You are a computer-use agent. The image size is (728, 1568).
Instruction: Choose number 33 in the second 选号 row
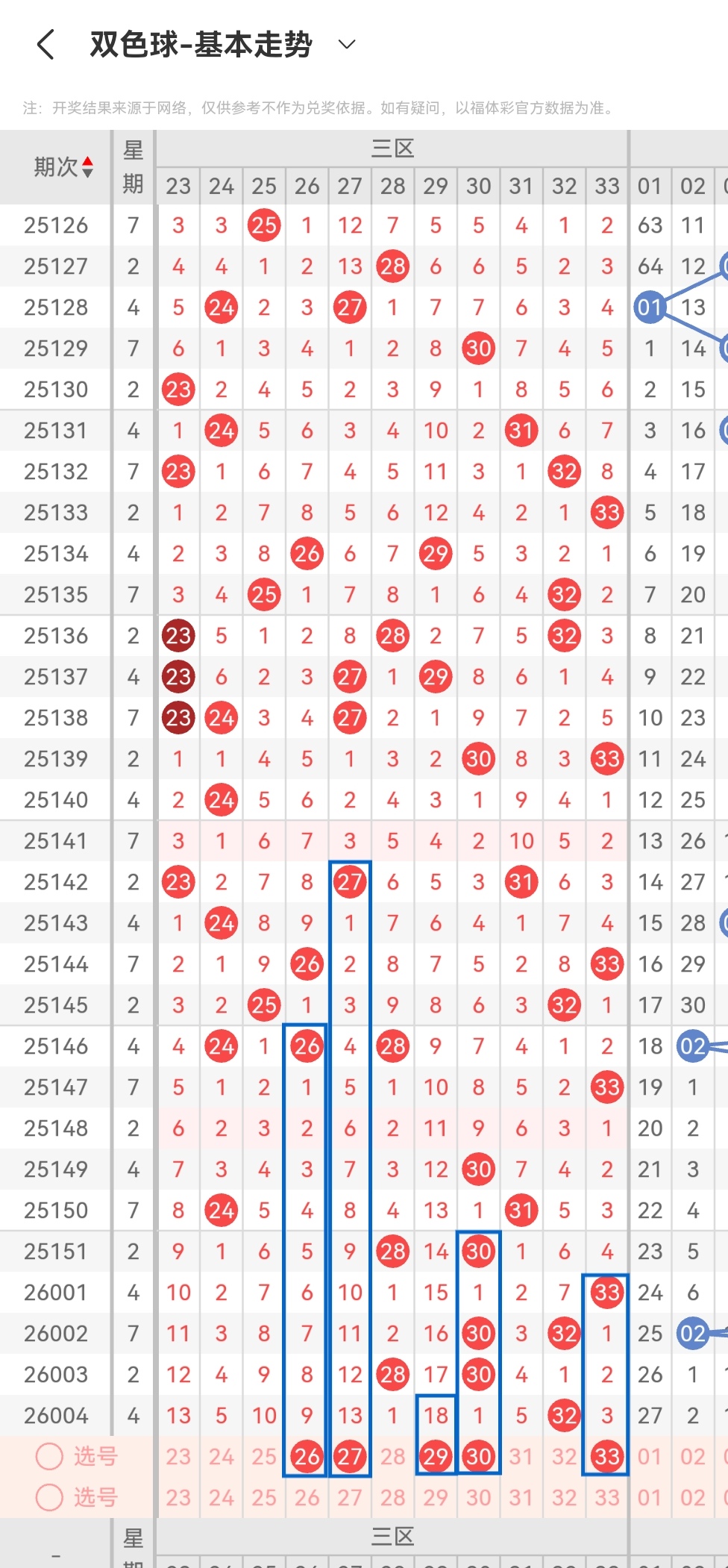click(607, 1497)
